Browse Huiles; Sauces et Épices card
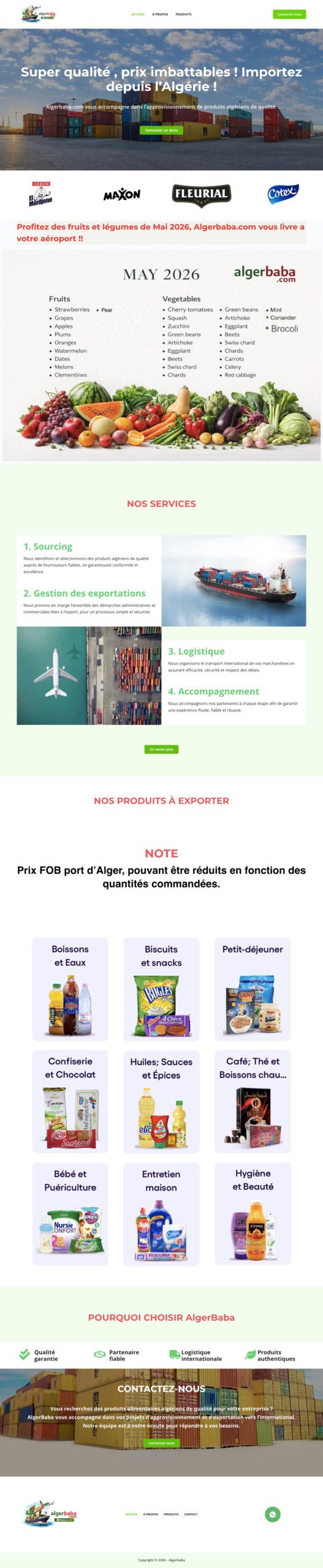This screenshot has width=323, height=1568. click(x=161, y=1101)
